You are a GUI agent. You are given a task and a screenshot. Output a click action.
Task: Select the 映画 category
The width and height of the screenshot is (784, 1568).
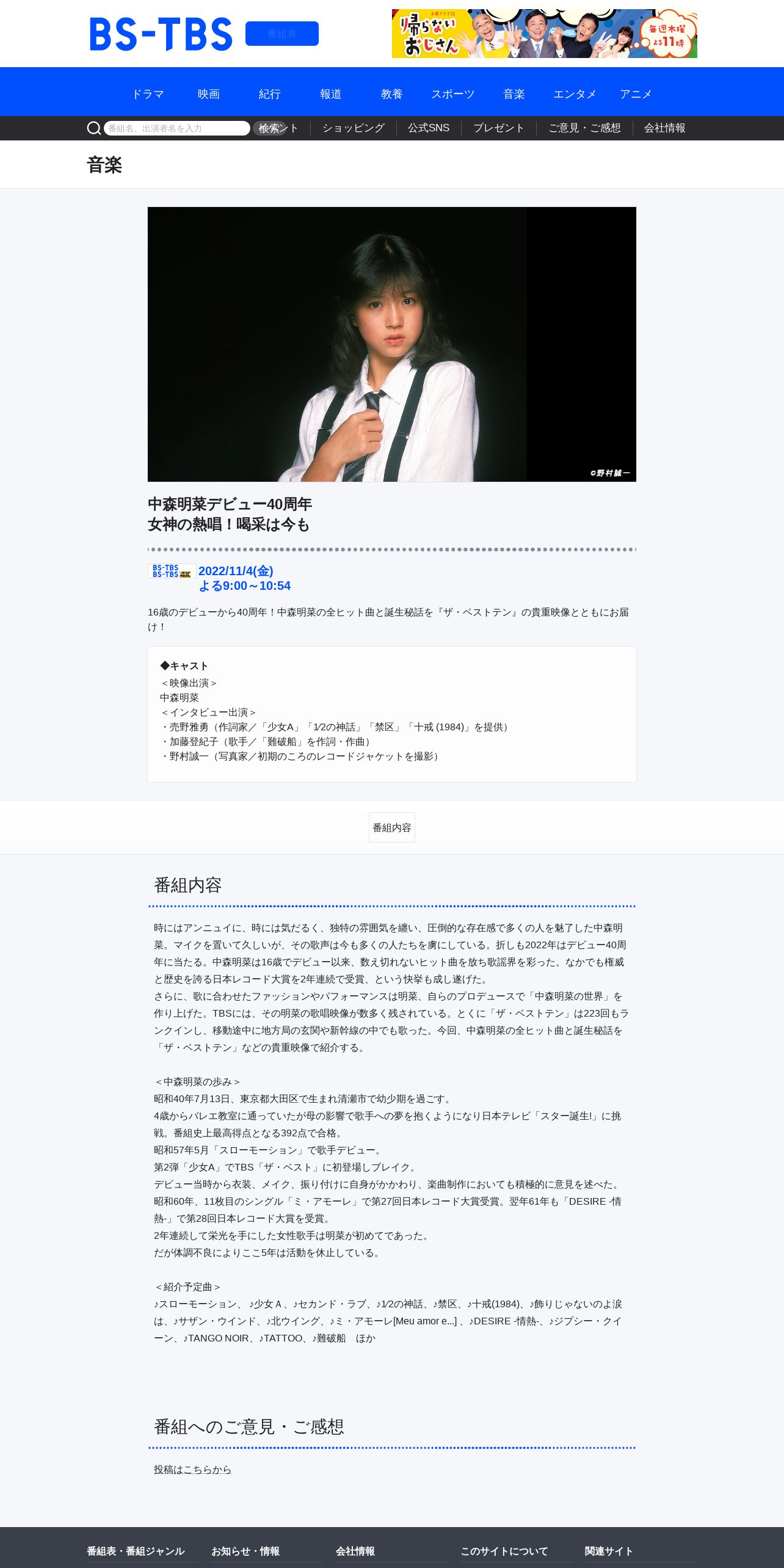(209, 94)
